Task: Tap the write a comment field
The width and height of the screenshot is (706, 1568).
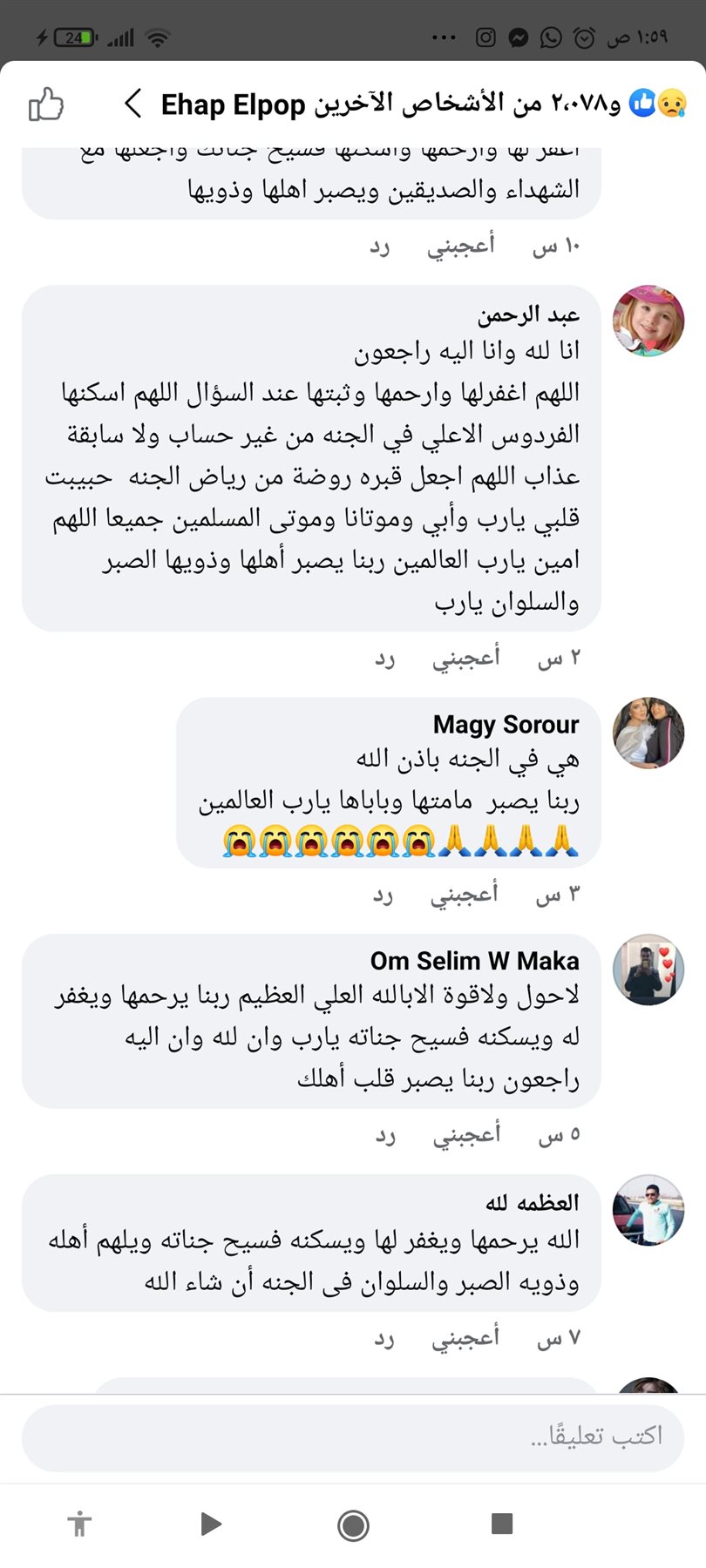Action: (353, 1436)
